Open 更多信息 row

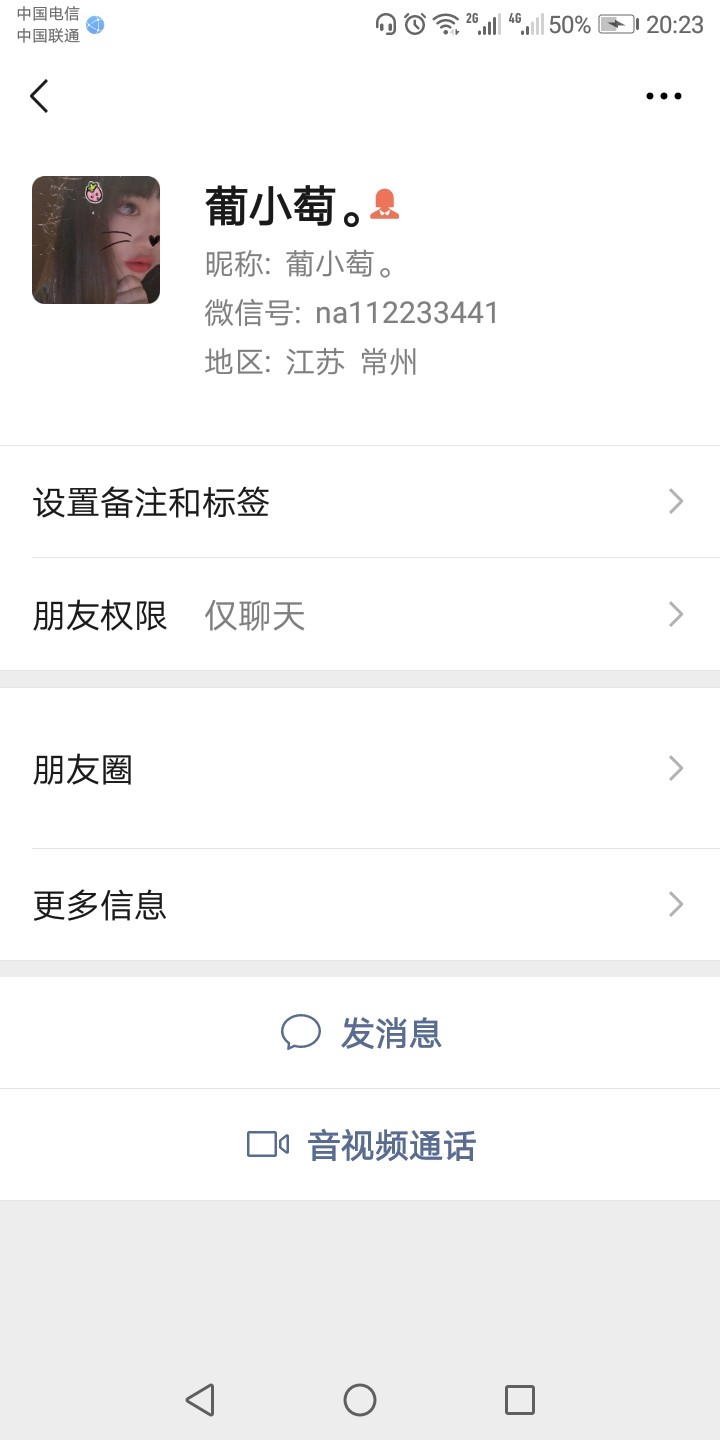click(360, 905)
